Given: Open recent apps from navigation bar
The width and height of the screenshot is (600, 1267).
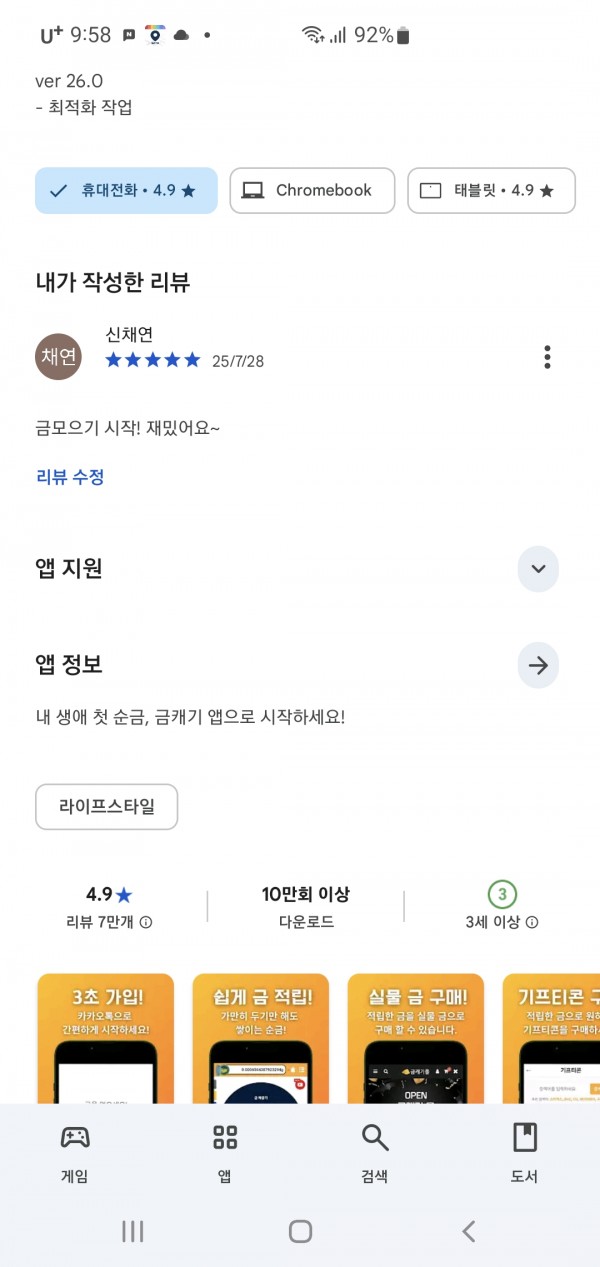Looking at the screenshot, I should pos(133,1231).
